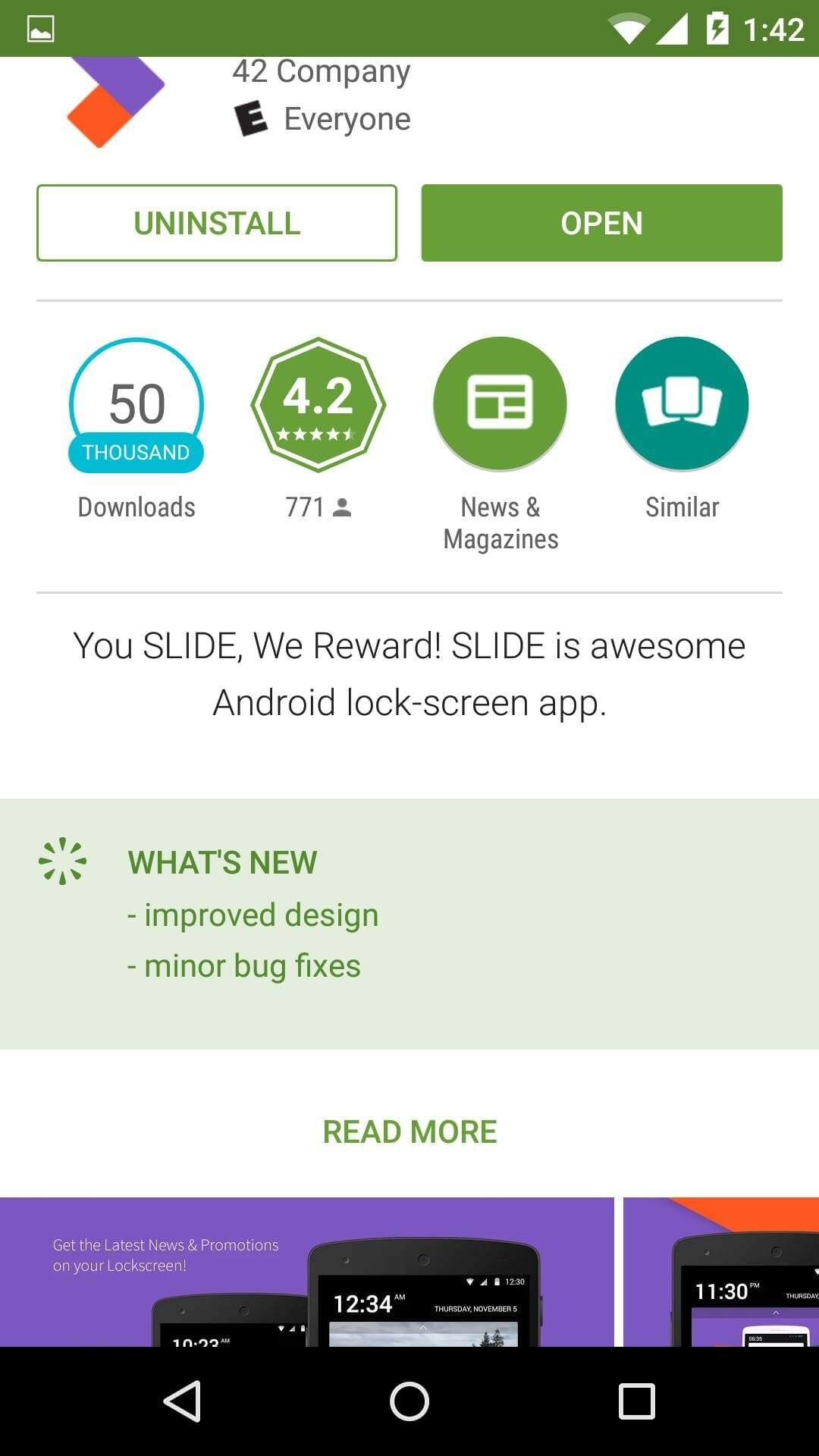Expand description with READ MORE
Image resolution: width=819 pixels, height=1456 pixels.
coord(409,1131)
